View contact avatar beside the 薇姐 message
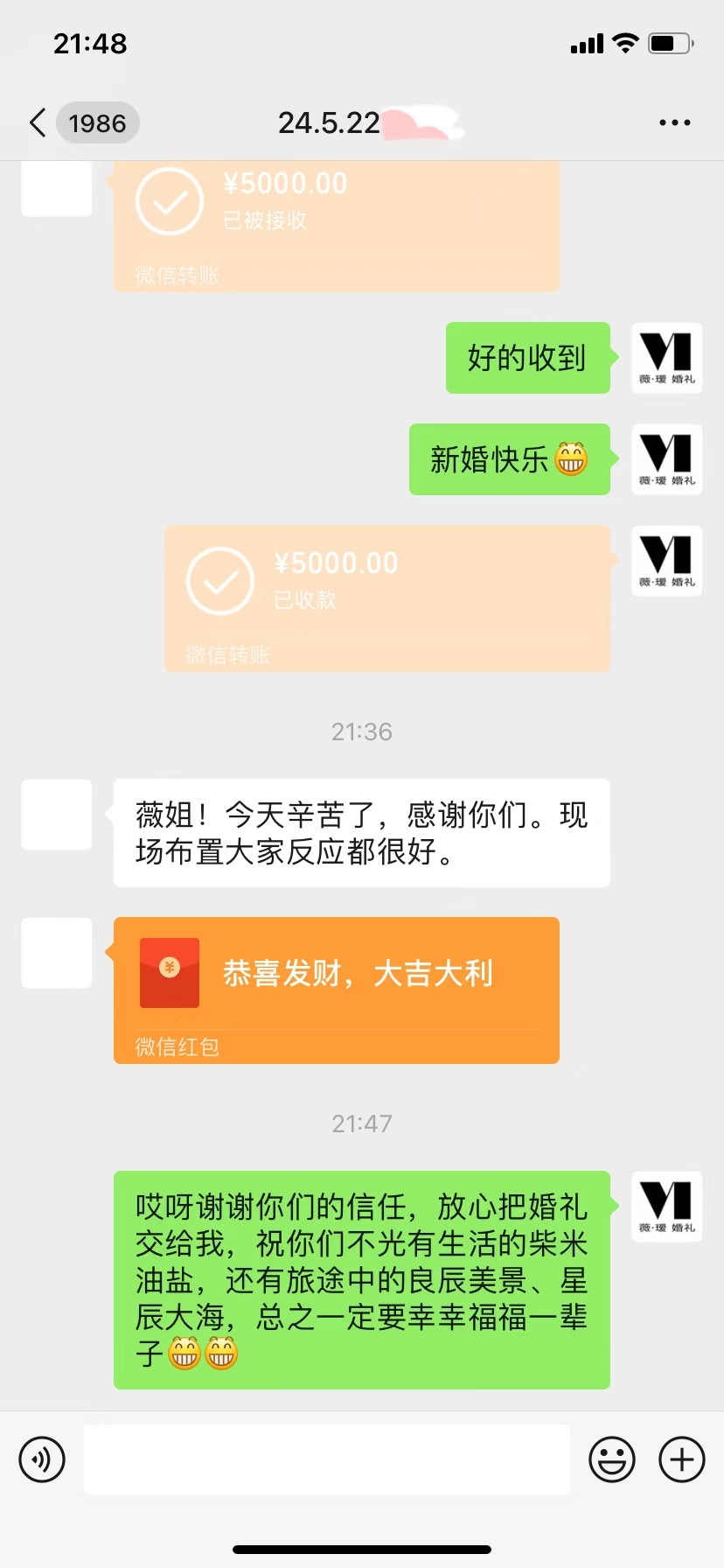 click(x=57, y=815)
